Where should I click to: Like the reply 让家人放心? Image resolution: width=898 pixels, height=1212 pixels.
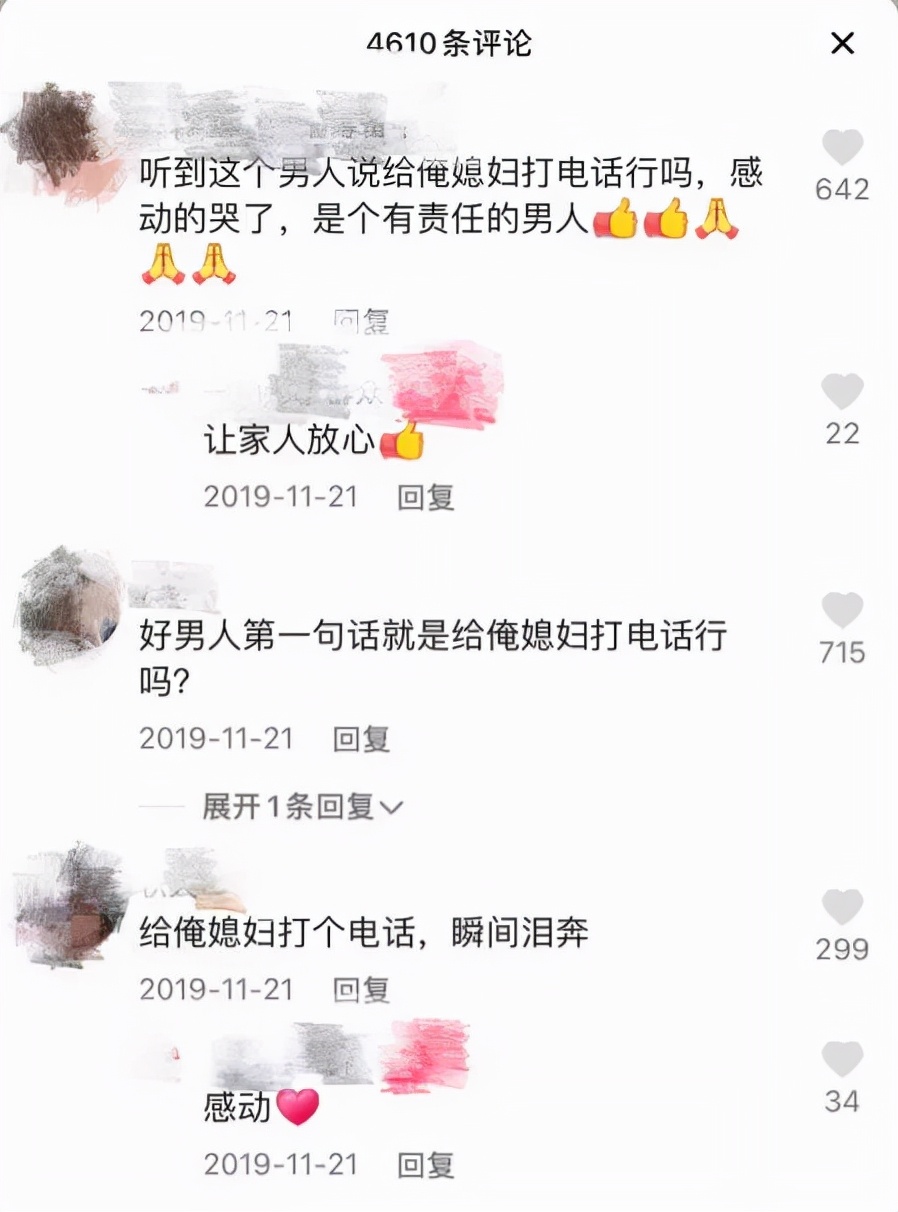[x=842, y=391]
